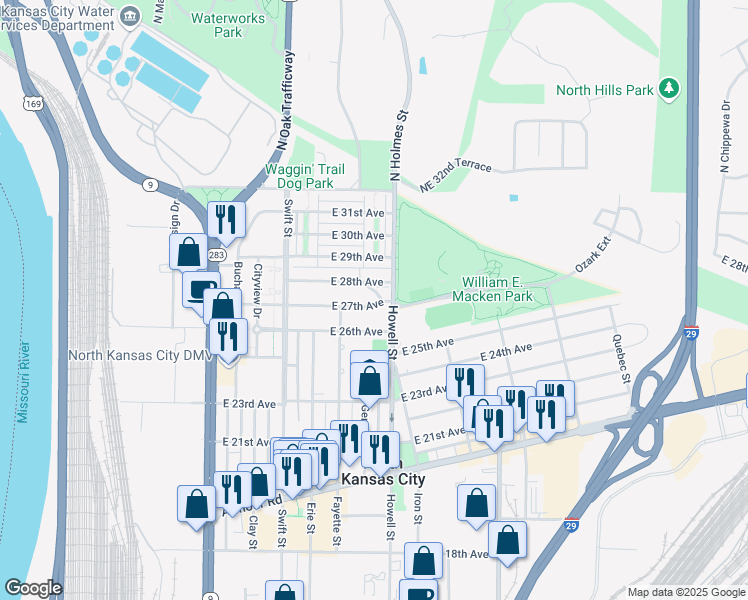Tap the Kansas City Water Services Department marker
The height and width of the screenshot is (600, 748).
[x=130, y=16]
